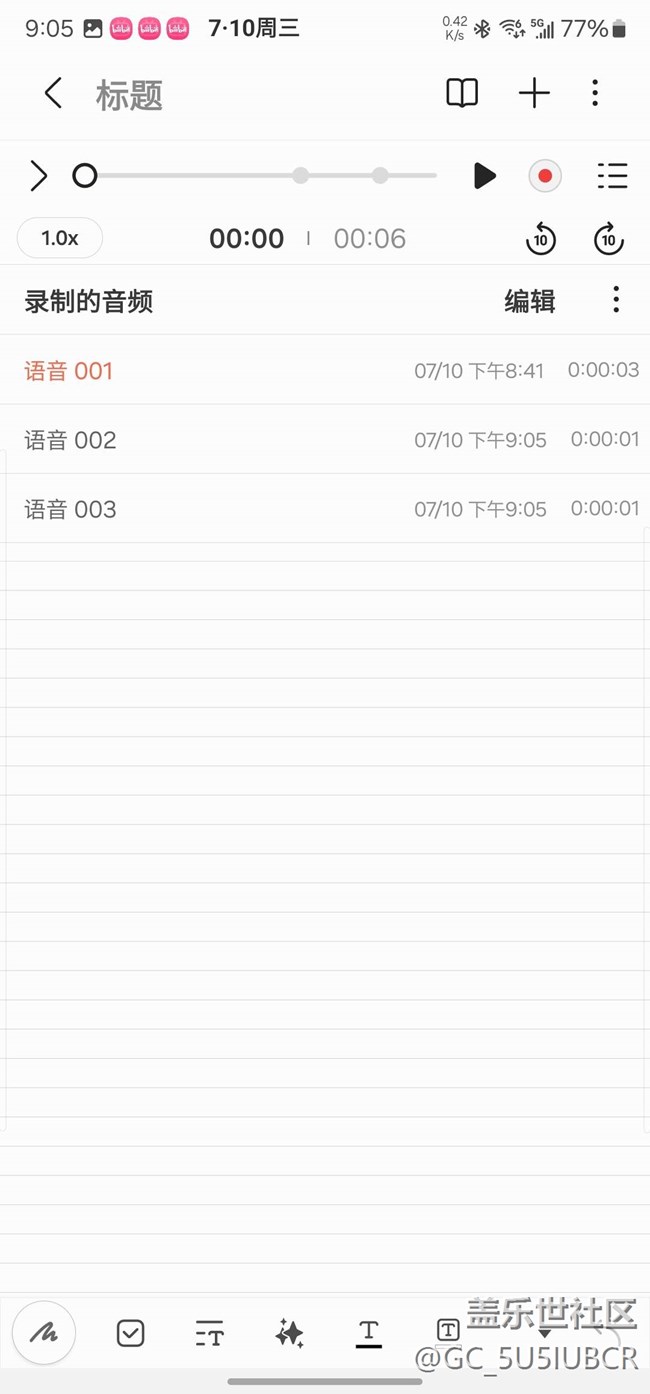Open the text style options
Screen dimensions: 650x1394
209,1333
